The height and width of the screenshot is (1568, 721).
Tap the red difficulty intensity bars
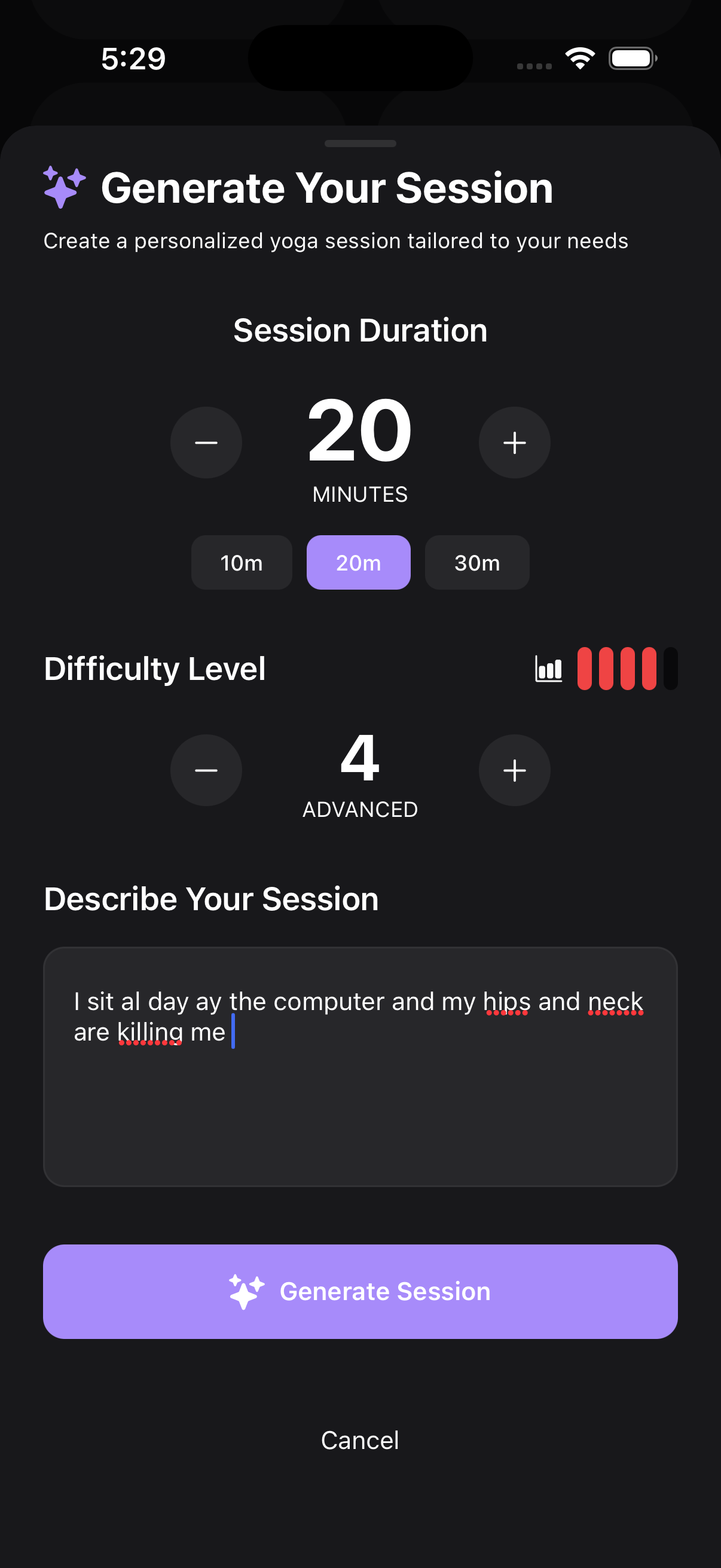point(619,668)
